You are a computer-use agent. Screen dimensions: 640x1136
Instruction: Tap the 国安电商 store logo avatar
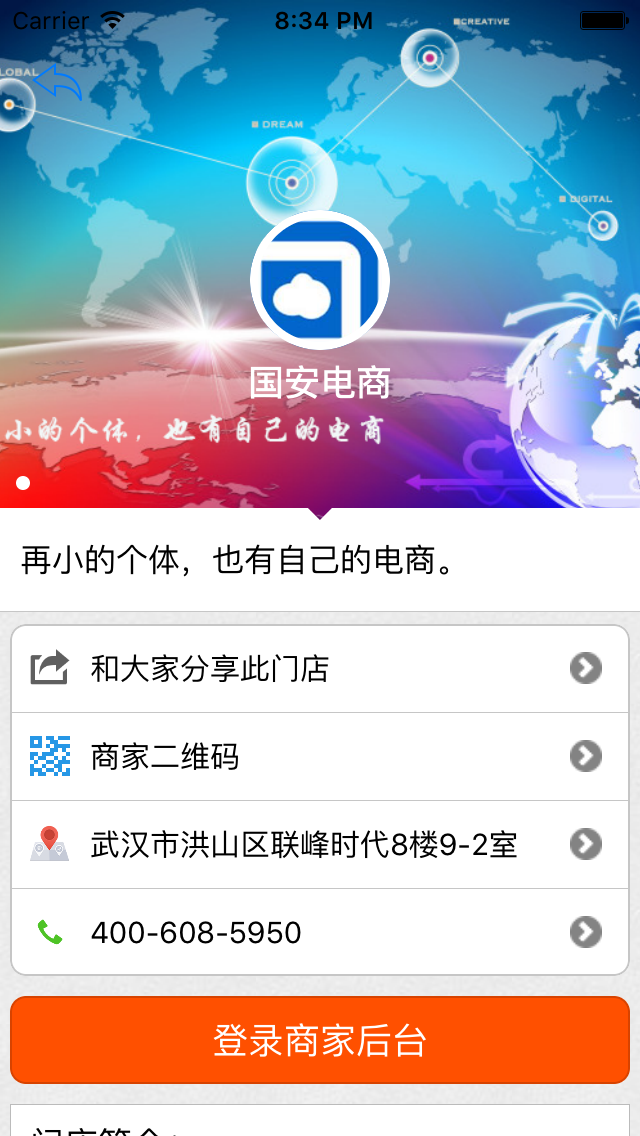(320, 281)
